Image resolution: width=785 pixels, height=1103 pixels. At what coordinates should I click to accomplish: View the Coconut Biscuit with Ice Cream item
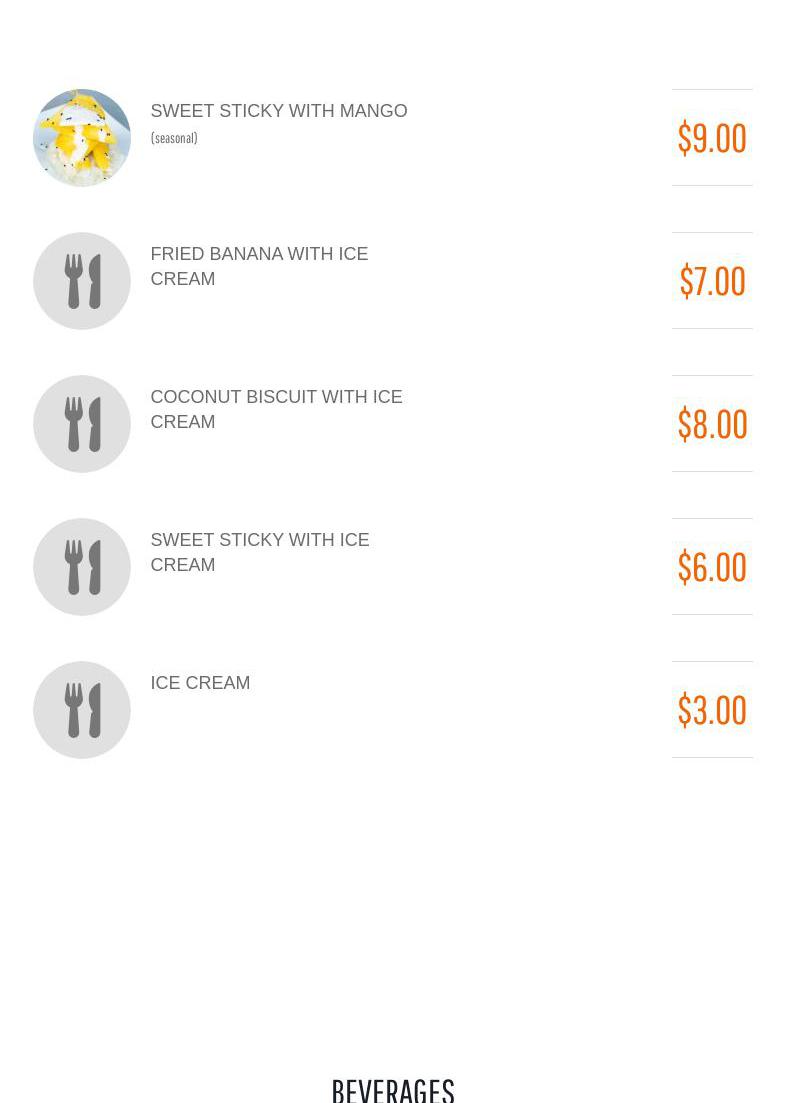[276, 409]
